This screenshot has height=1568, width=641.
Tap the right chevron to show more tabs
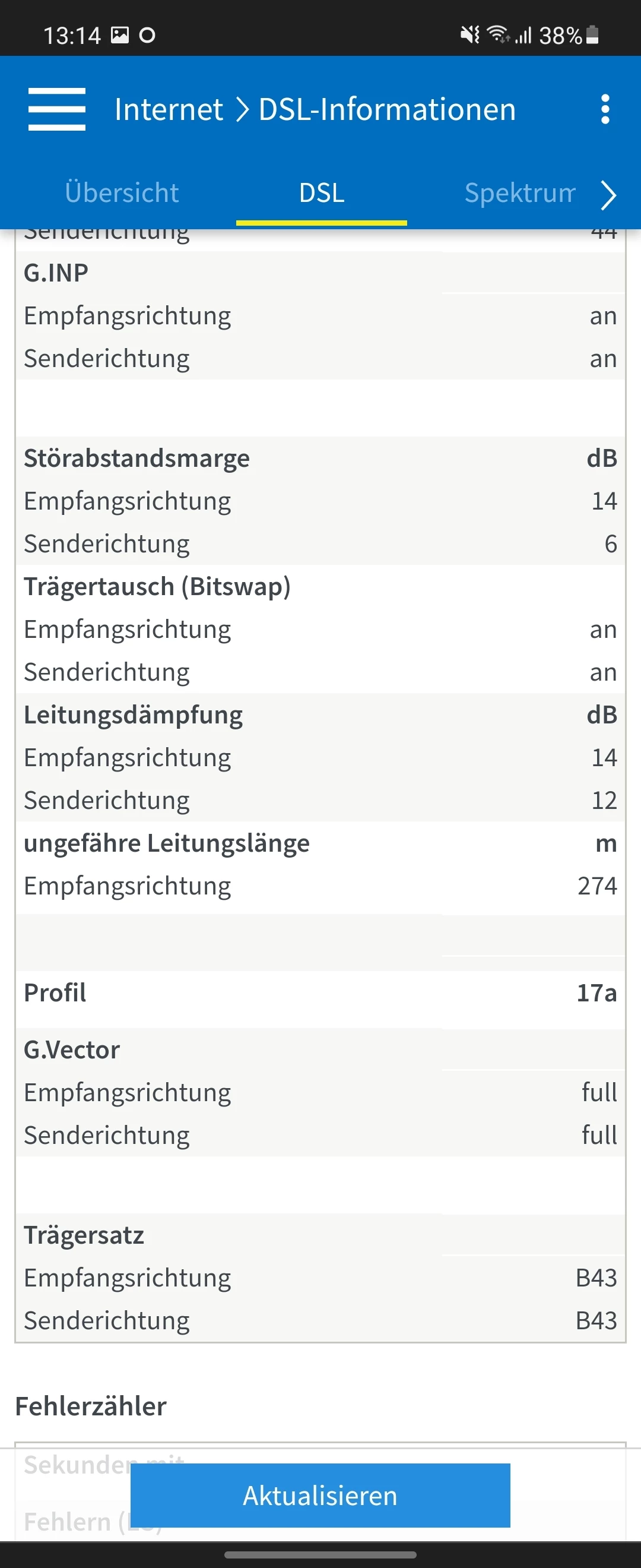coord(608,195)
